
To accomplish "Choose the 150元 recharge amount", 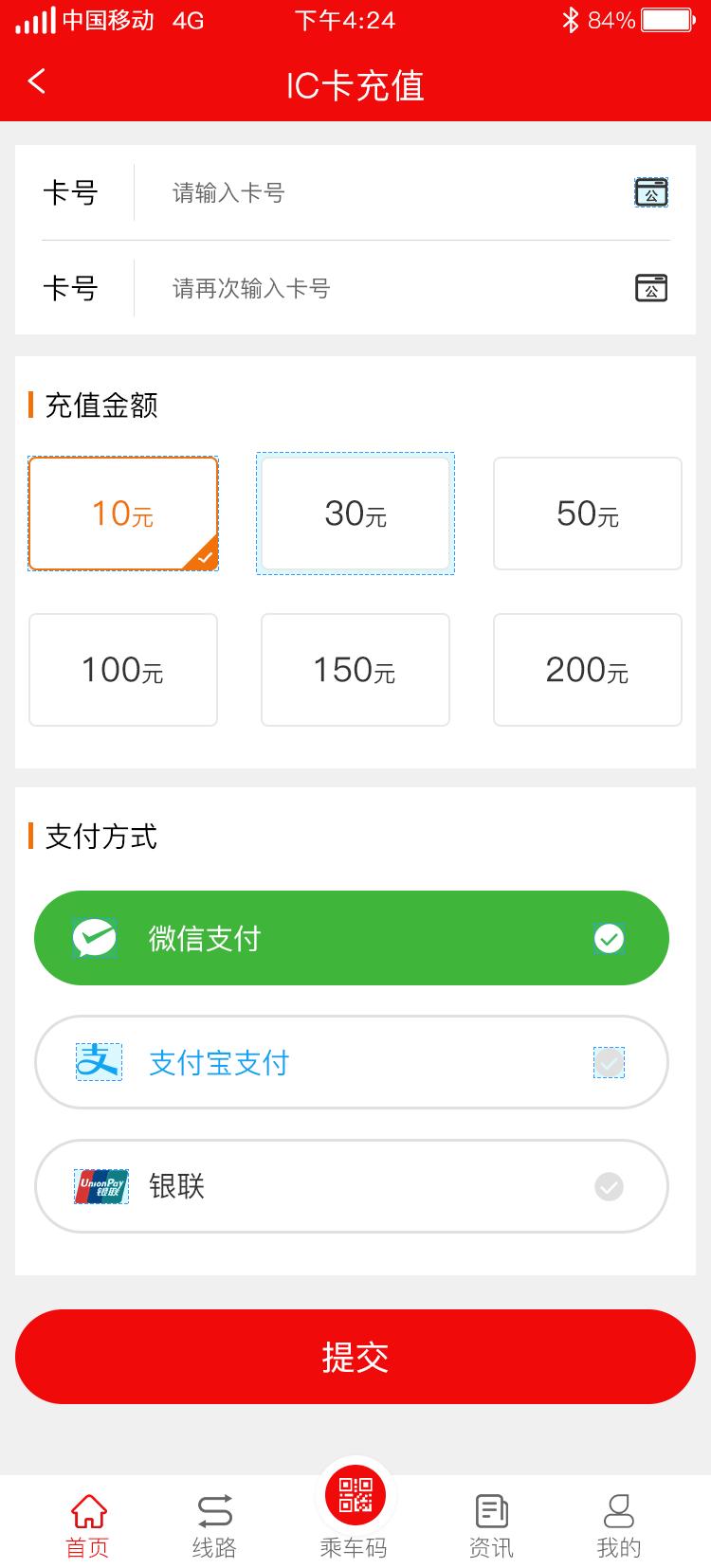I will coord(355,670).
